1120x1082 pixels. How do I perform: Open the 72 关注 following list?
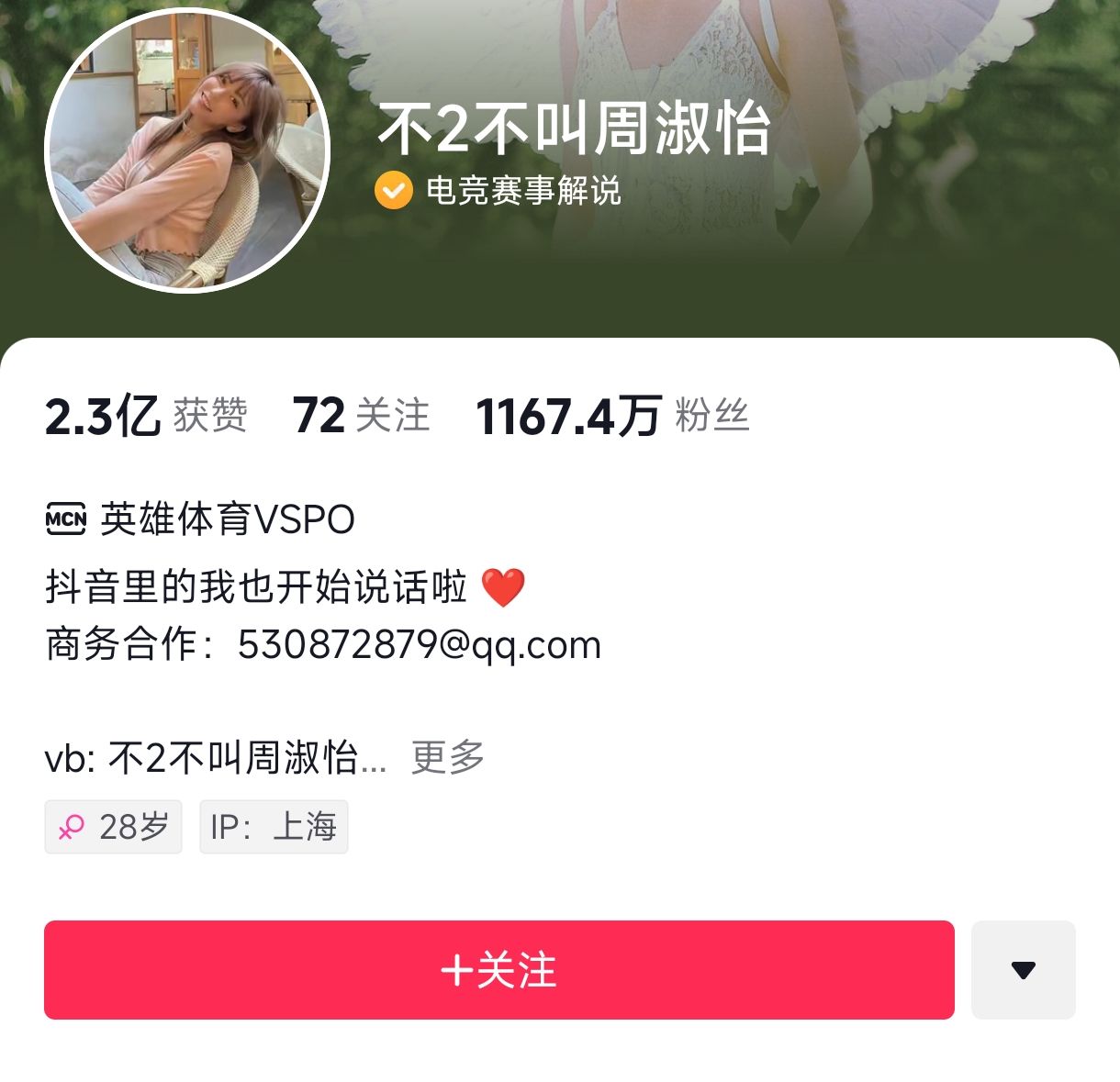tap(361, 416)
